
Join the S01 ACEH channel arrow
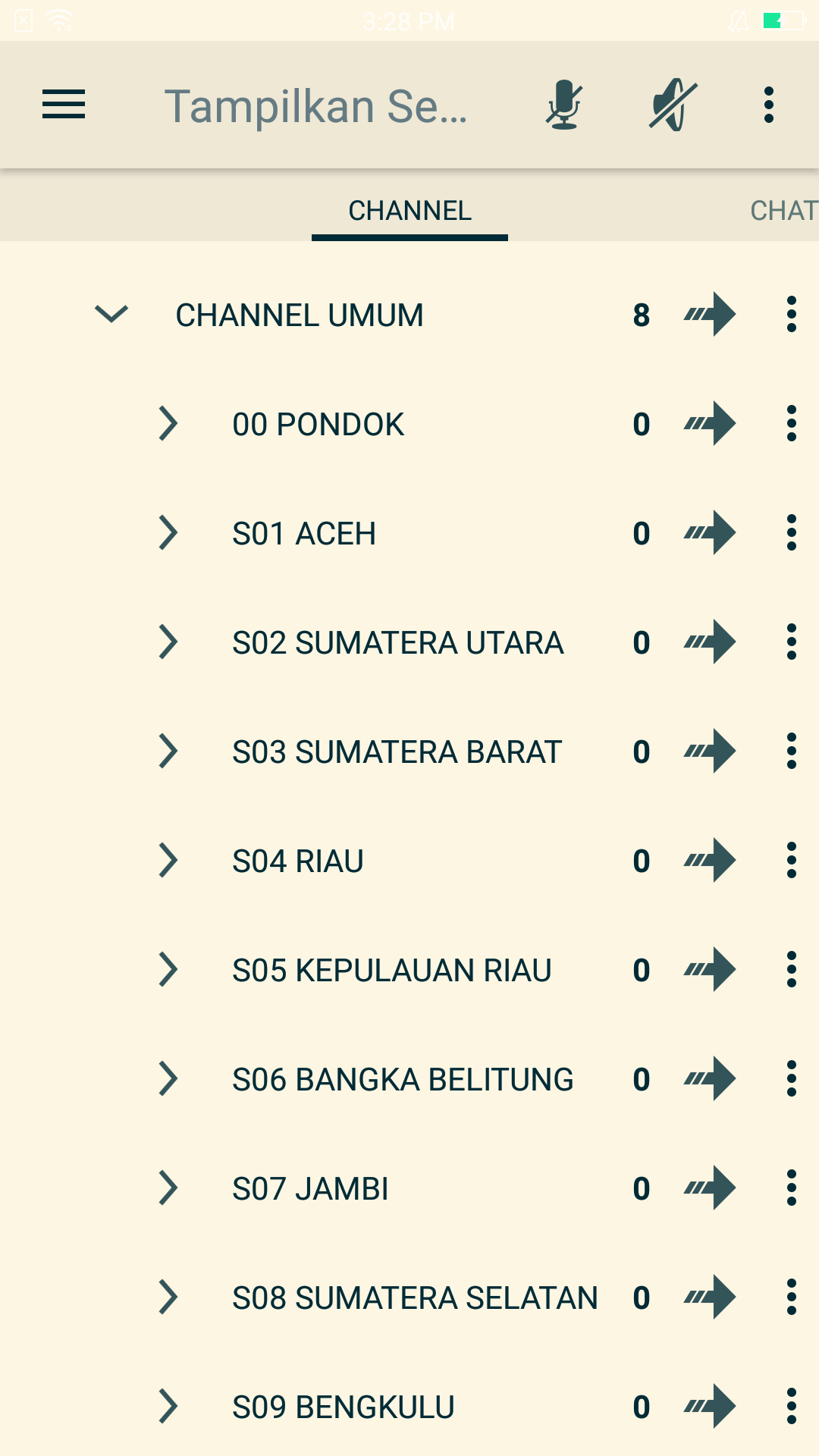click(x=710, y=532)
